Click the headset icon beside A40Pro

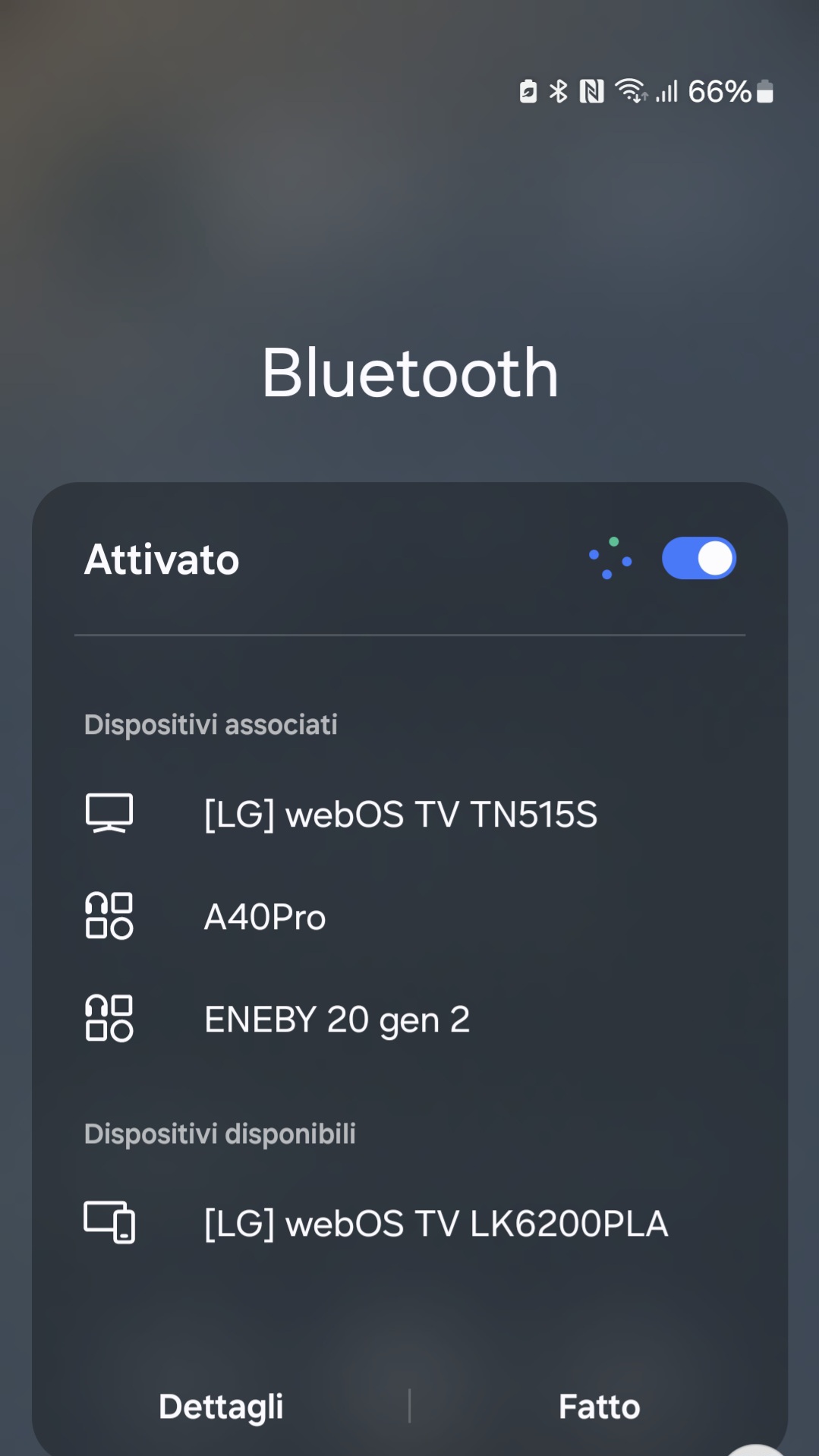(x=109, y=916)
